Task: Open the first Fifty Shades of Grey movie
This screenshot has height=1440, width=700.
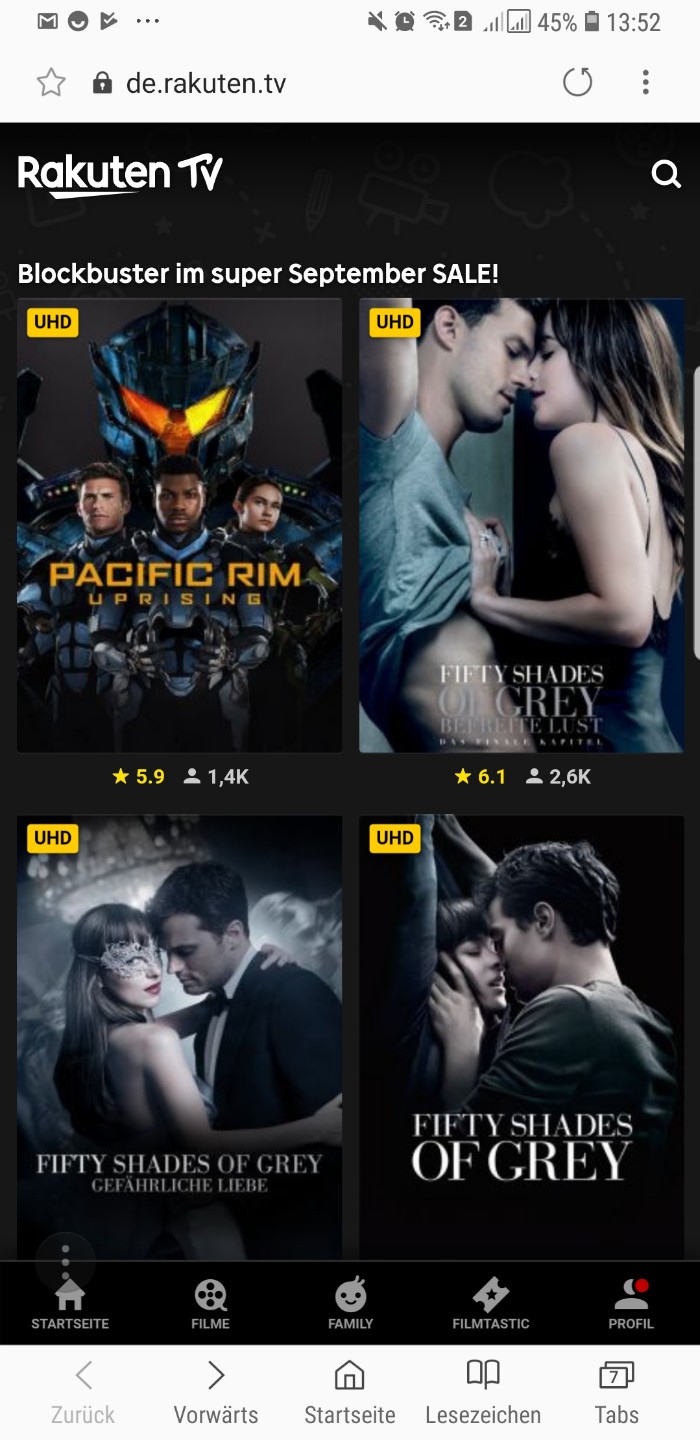Action: coord(522,1037)
